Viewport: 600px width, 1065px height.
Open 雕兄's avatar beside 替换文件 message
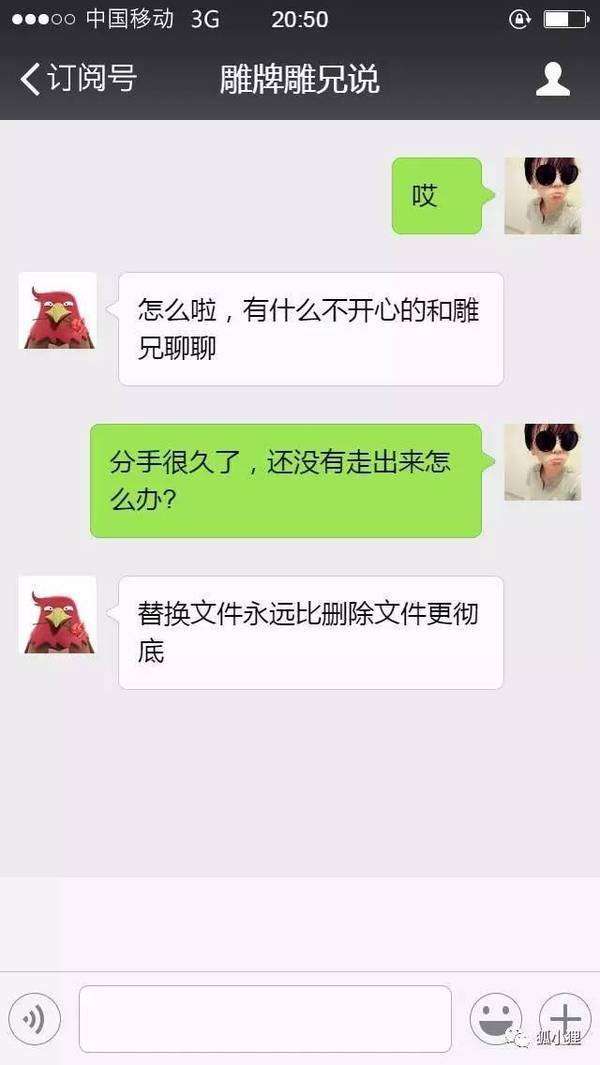click(58, 615)
